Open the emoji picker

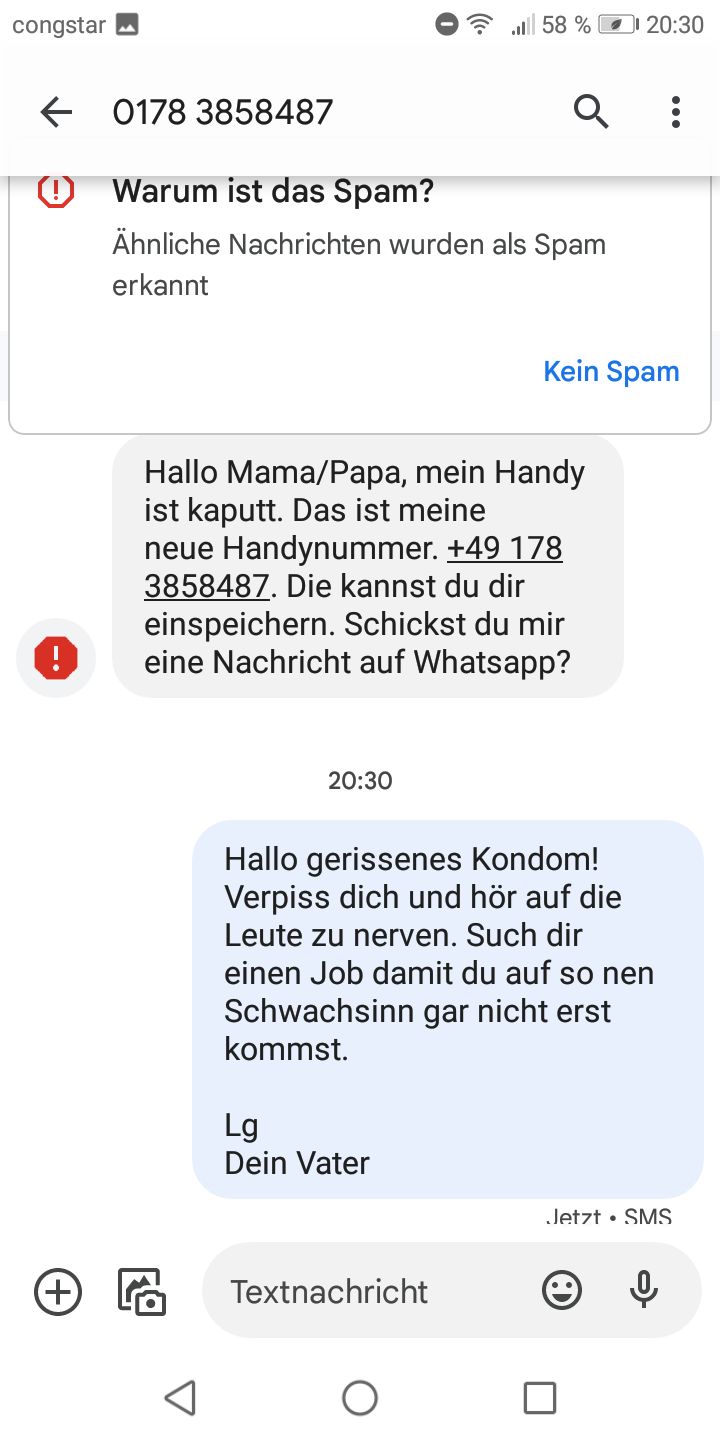coord(562,1291)
